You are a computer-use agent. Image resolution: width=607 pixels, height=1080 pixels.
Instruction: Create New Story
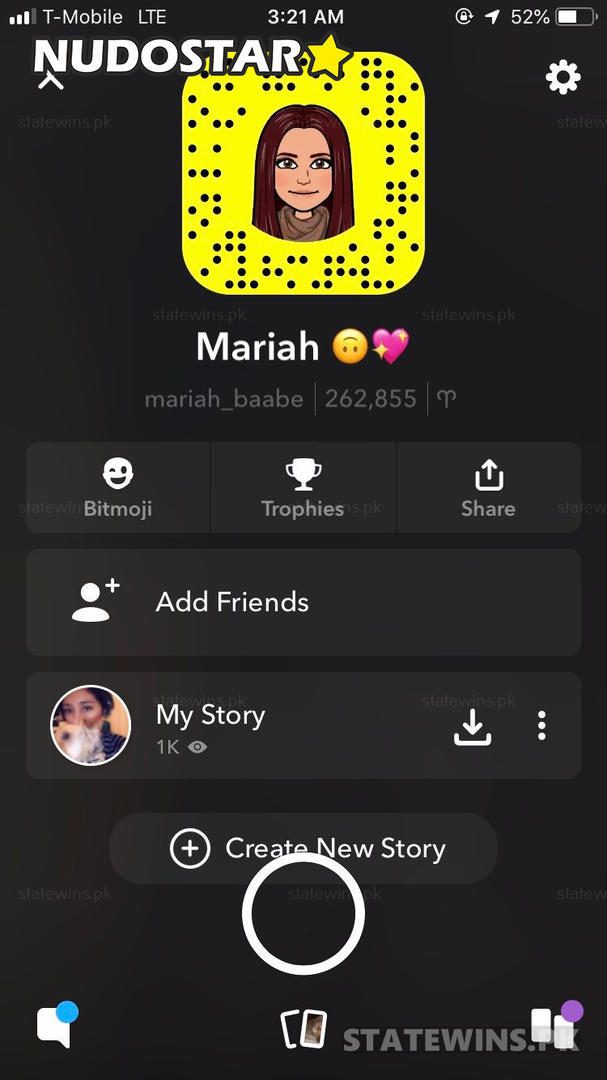[303, 849]
